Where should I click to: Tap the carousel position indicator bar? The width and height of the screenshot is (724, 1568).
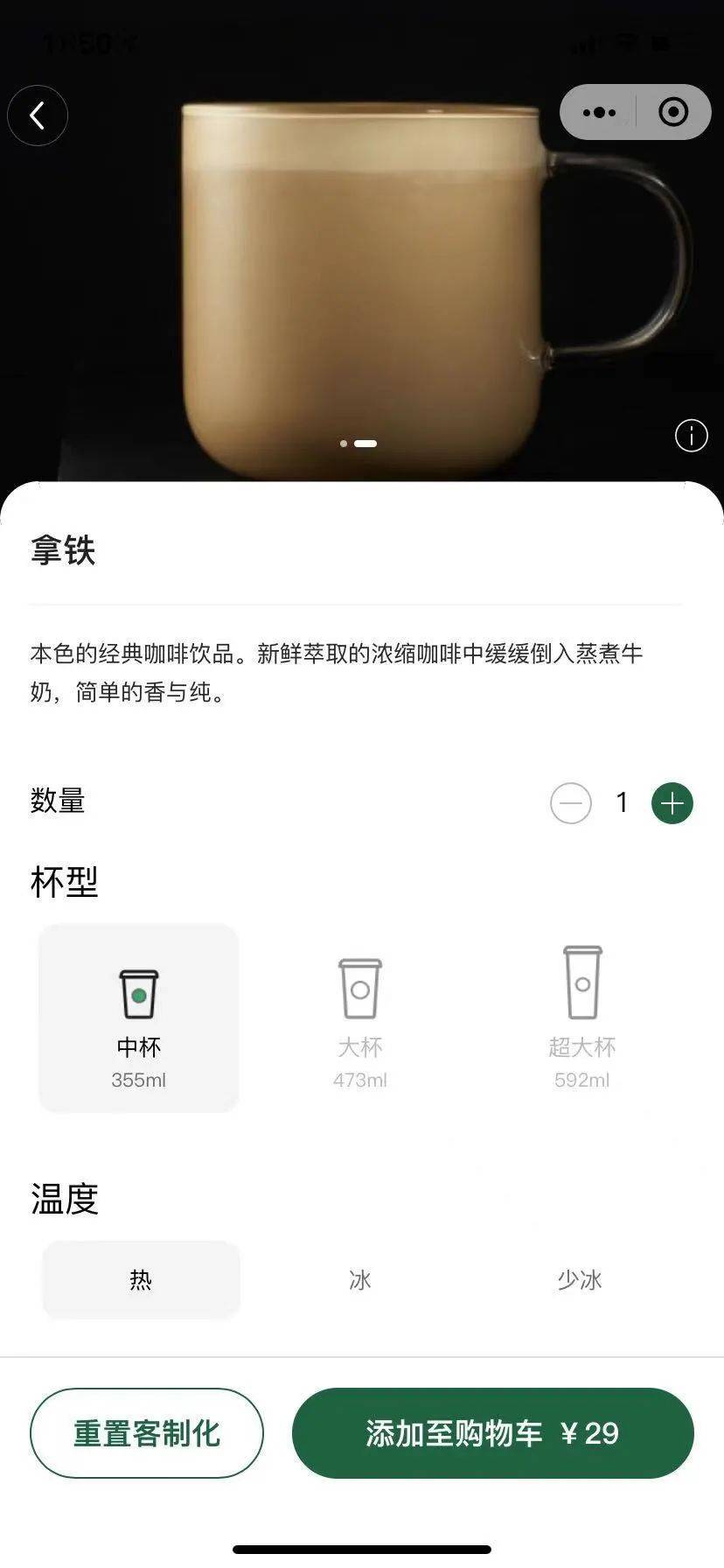coord(365,444)
